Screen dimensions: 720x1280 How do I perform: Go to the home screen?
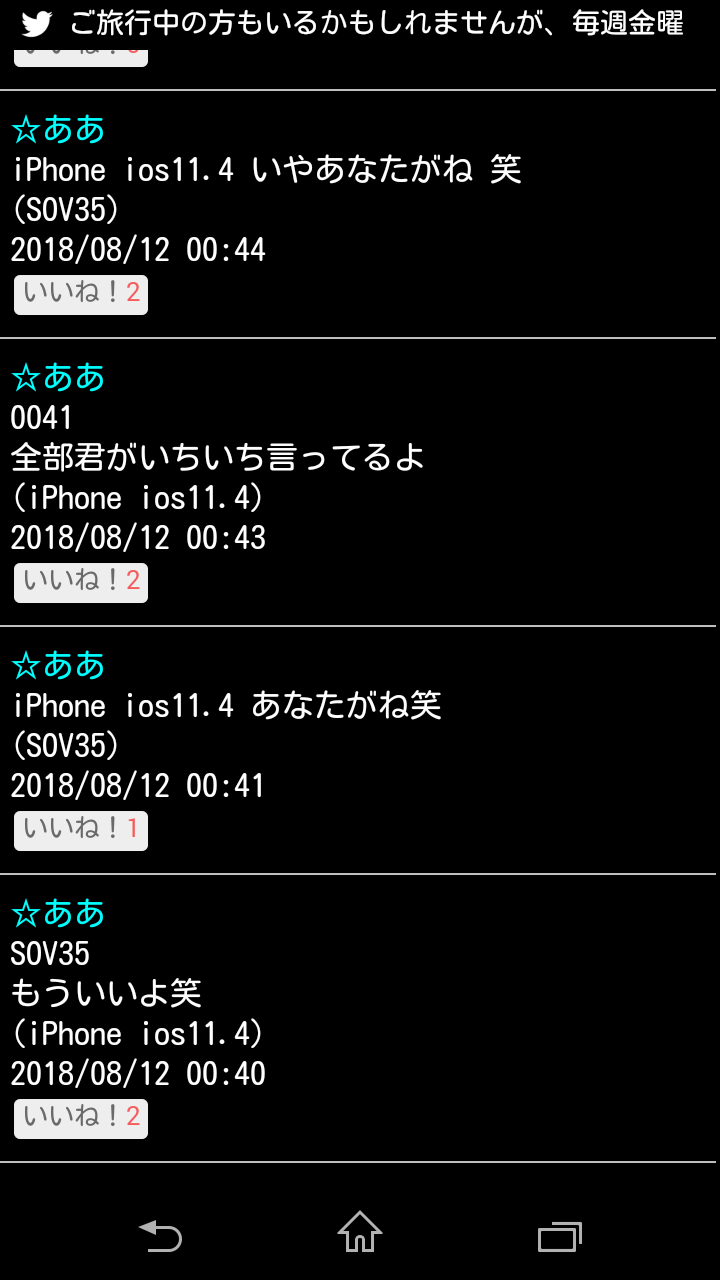(x=360, y=1232)
